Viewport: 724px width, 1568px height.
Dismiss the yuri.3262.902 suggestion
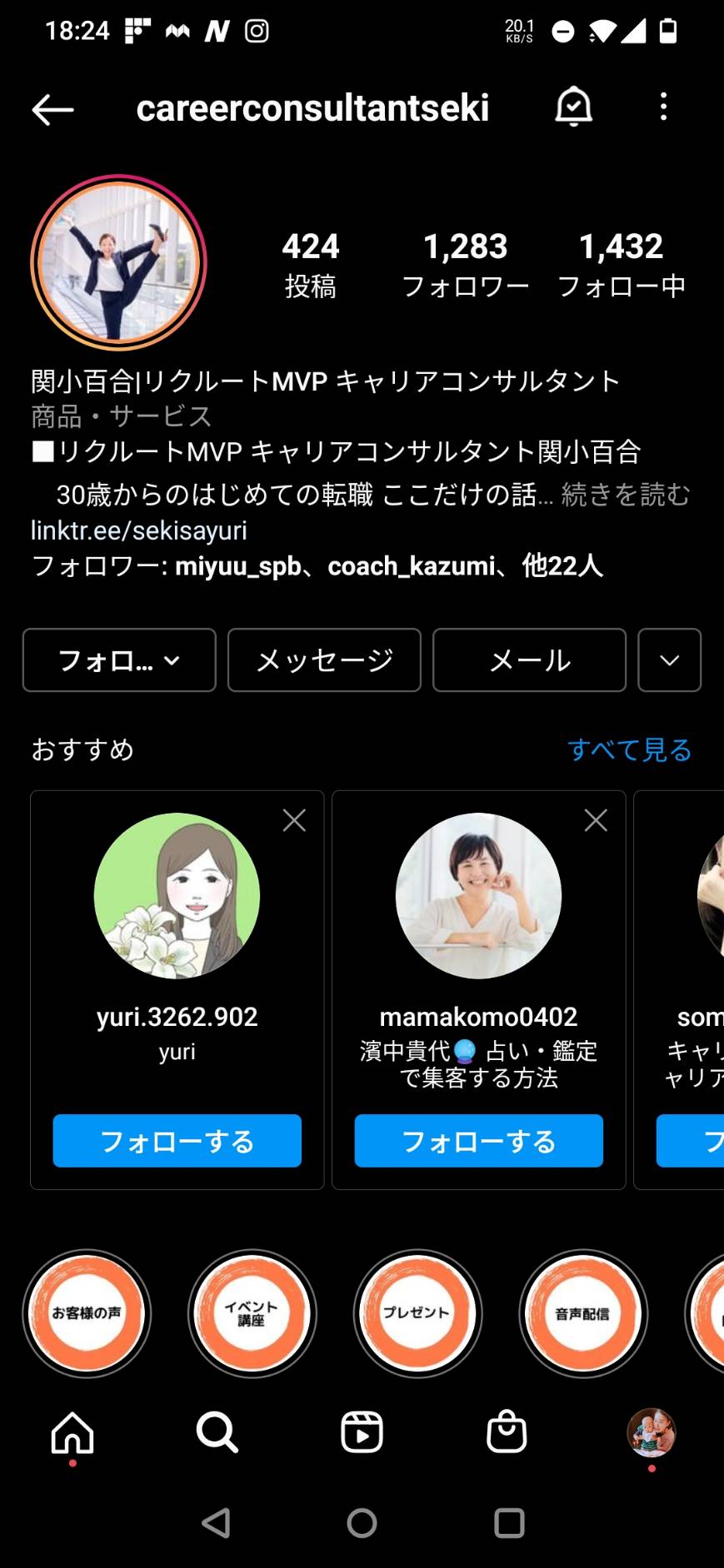pyautogui.click(x=294, y=820)
